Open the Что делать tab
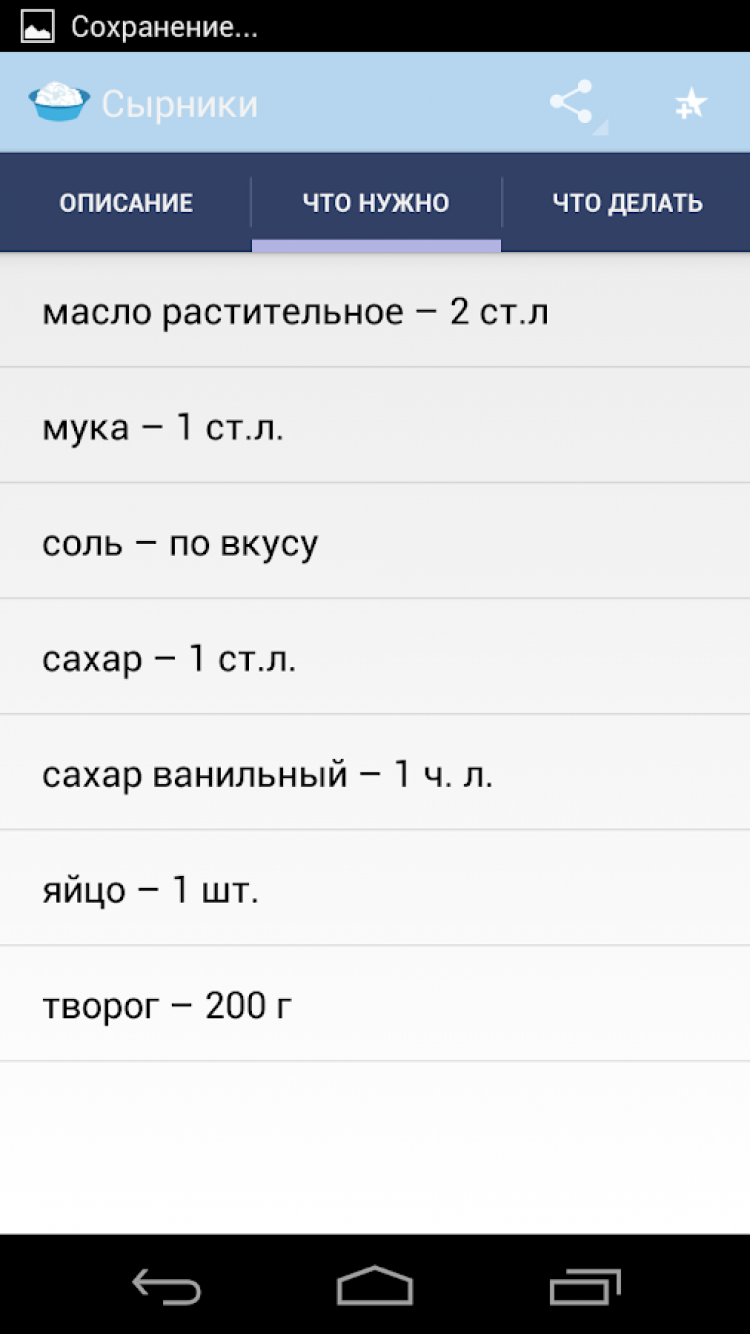Screen dimensions: 750x1334 627,203
